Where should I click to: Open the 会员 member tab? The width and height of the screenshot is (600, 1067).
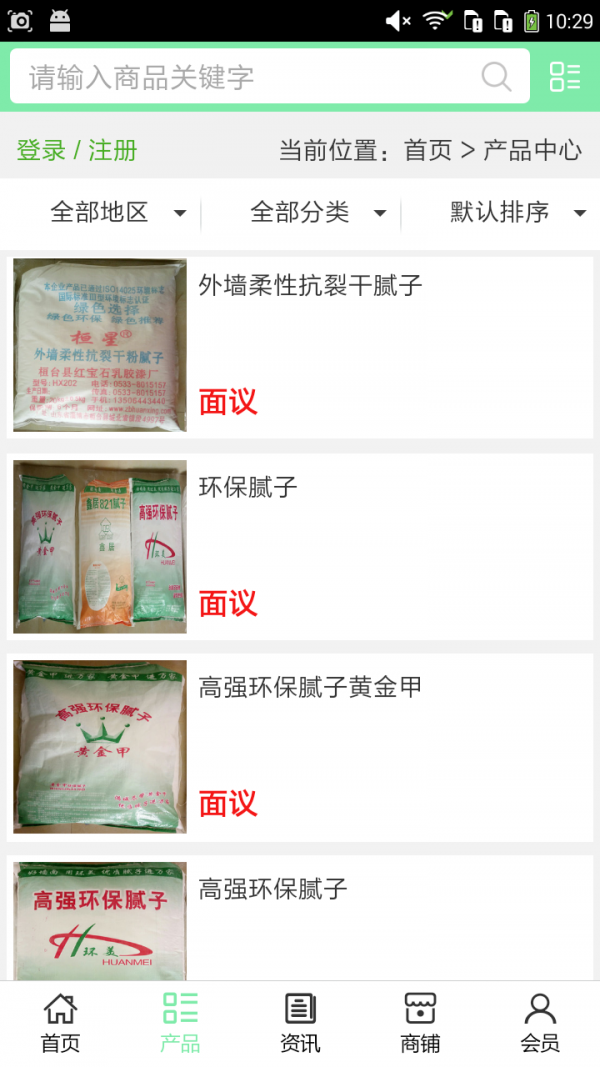click(540, 1022)
